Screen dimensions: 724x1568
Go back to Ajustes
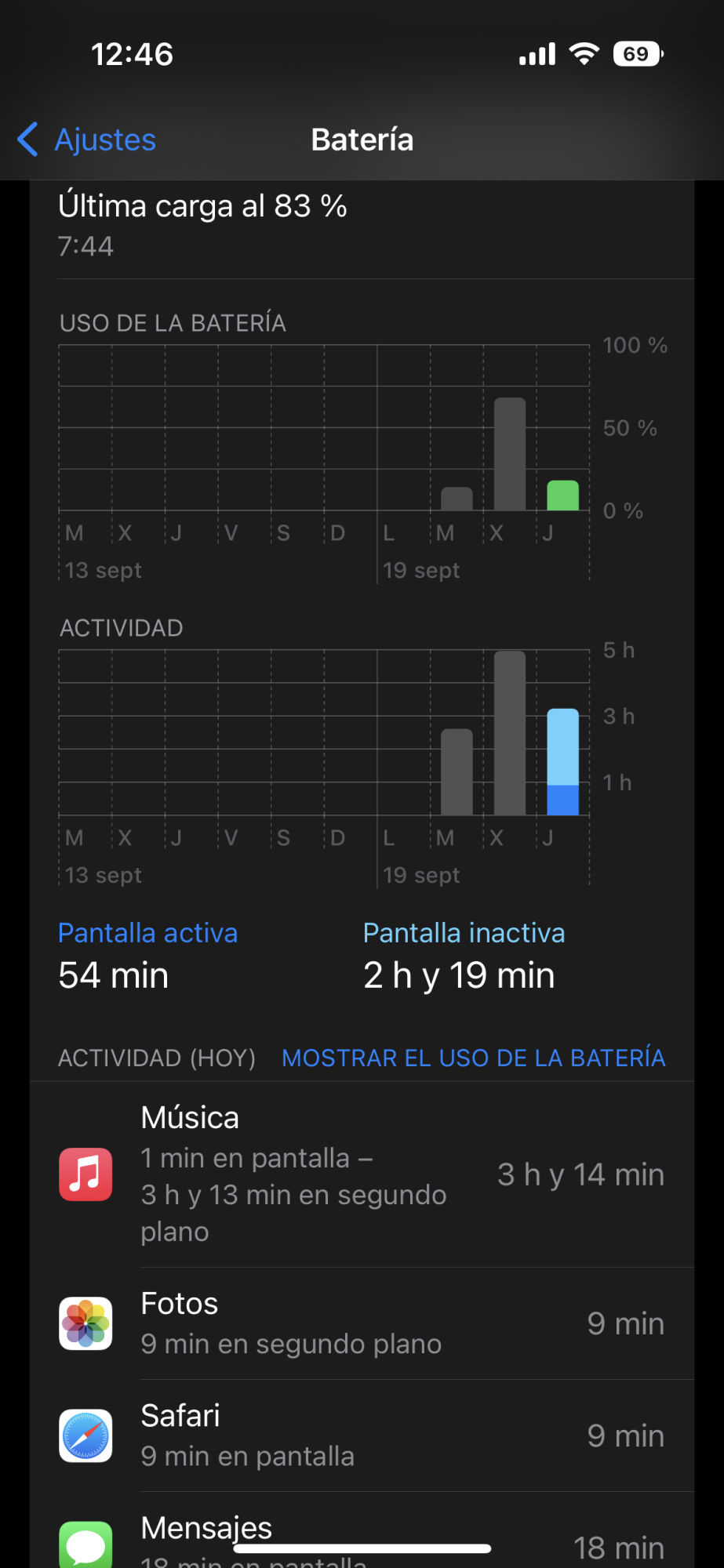[88, 140]
